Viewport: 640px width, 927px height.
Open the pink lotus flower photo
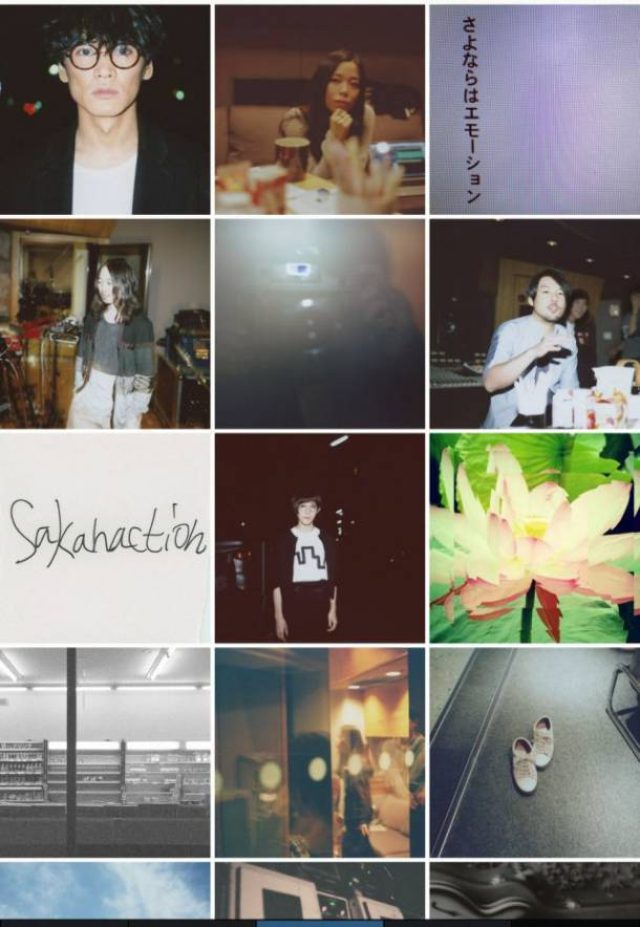point(534,537)
